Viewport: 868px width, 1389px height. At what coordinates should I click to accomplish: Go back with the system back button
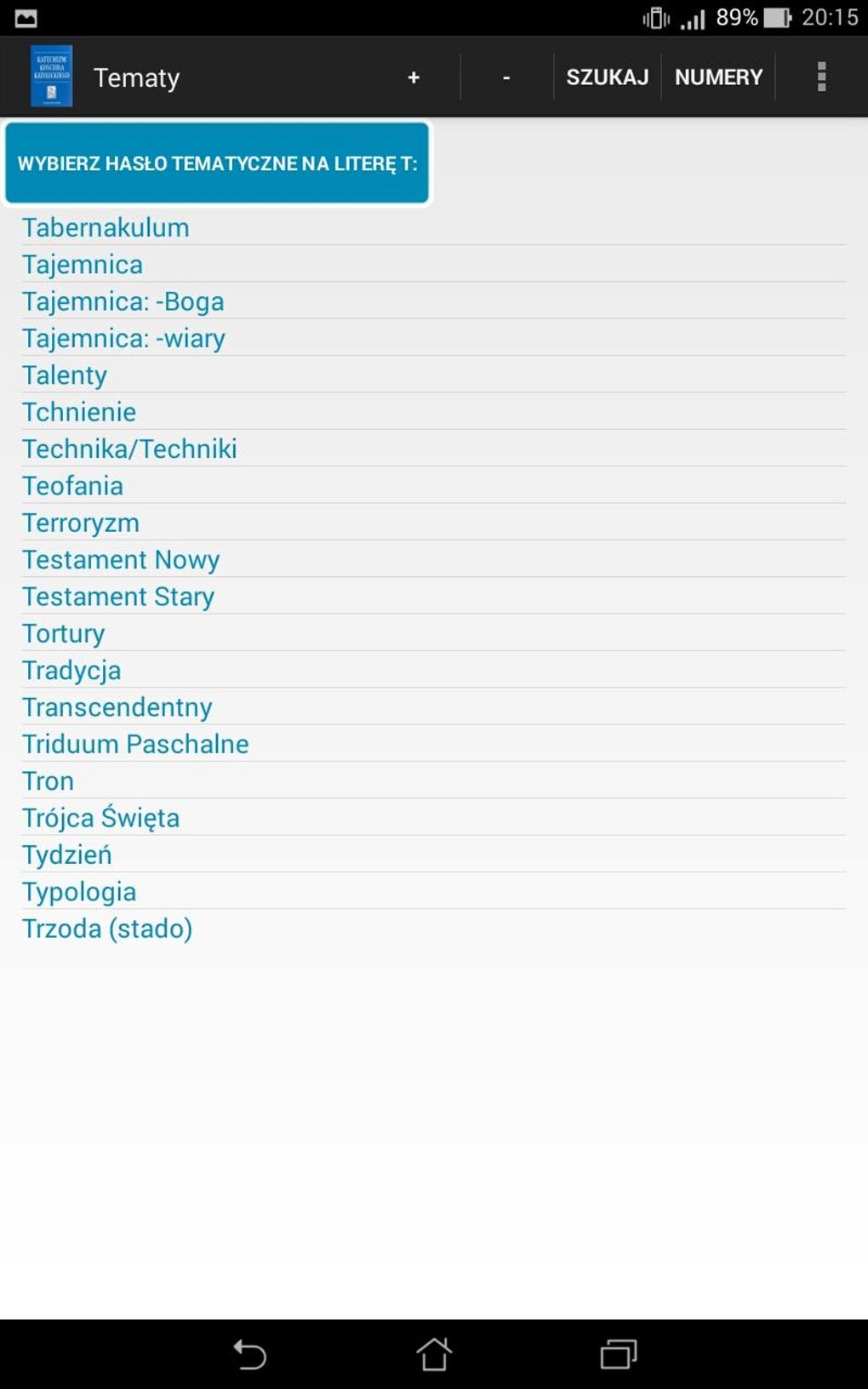[x=249, y=1353]
